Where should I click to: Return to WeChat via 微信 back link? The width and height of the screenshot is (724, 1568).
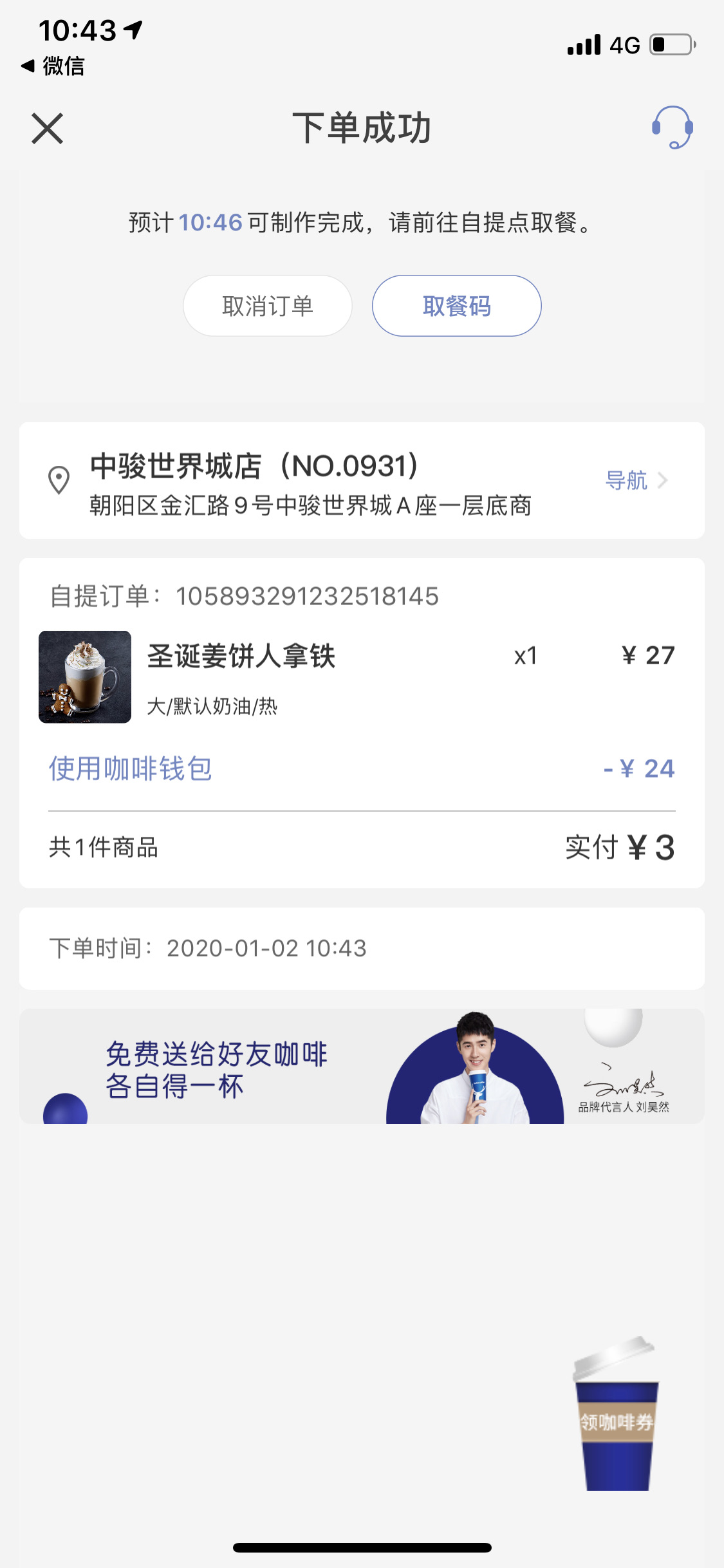(54, 66)
